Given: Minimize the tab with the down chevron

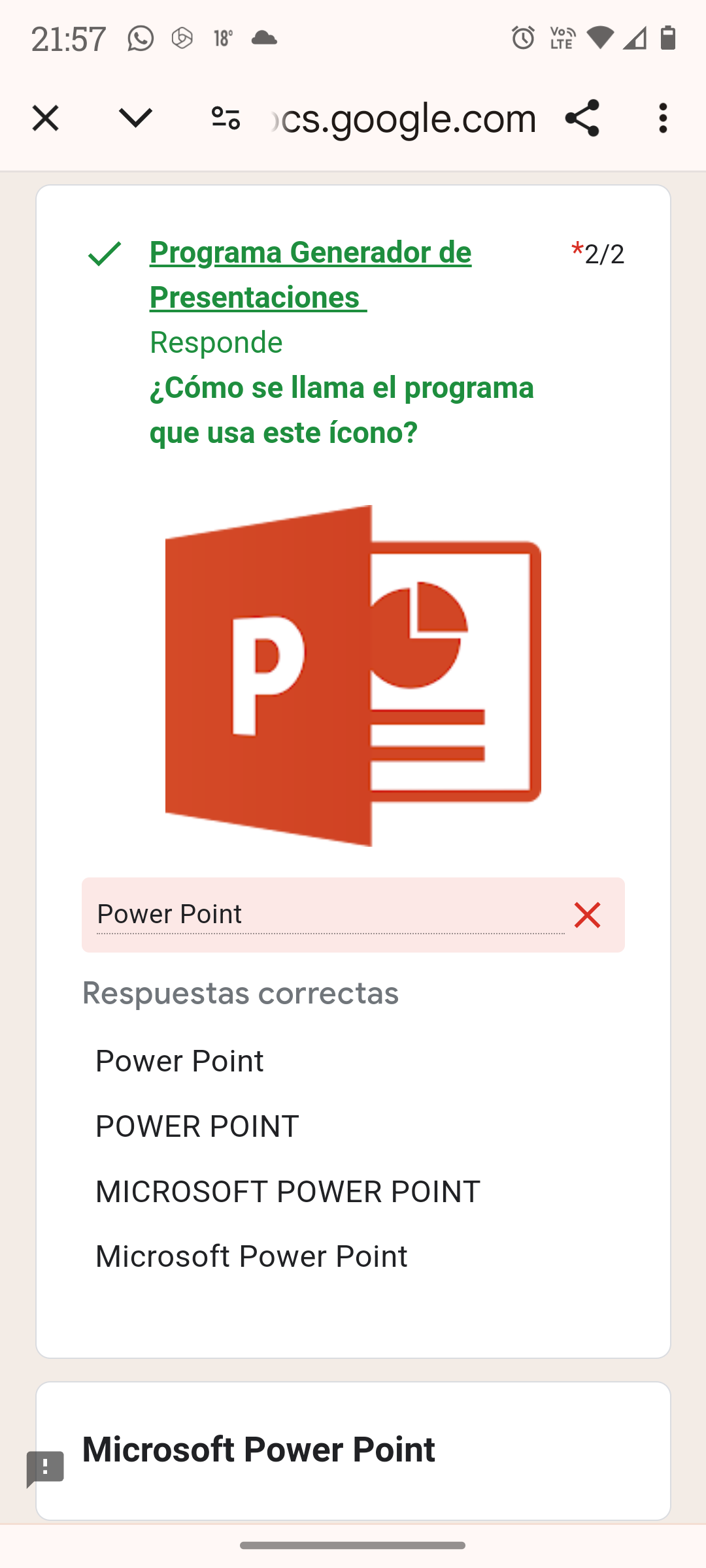Looking at the screenshot, I should click(x=135, y=119).
